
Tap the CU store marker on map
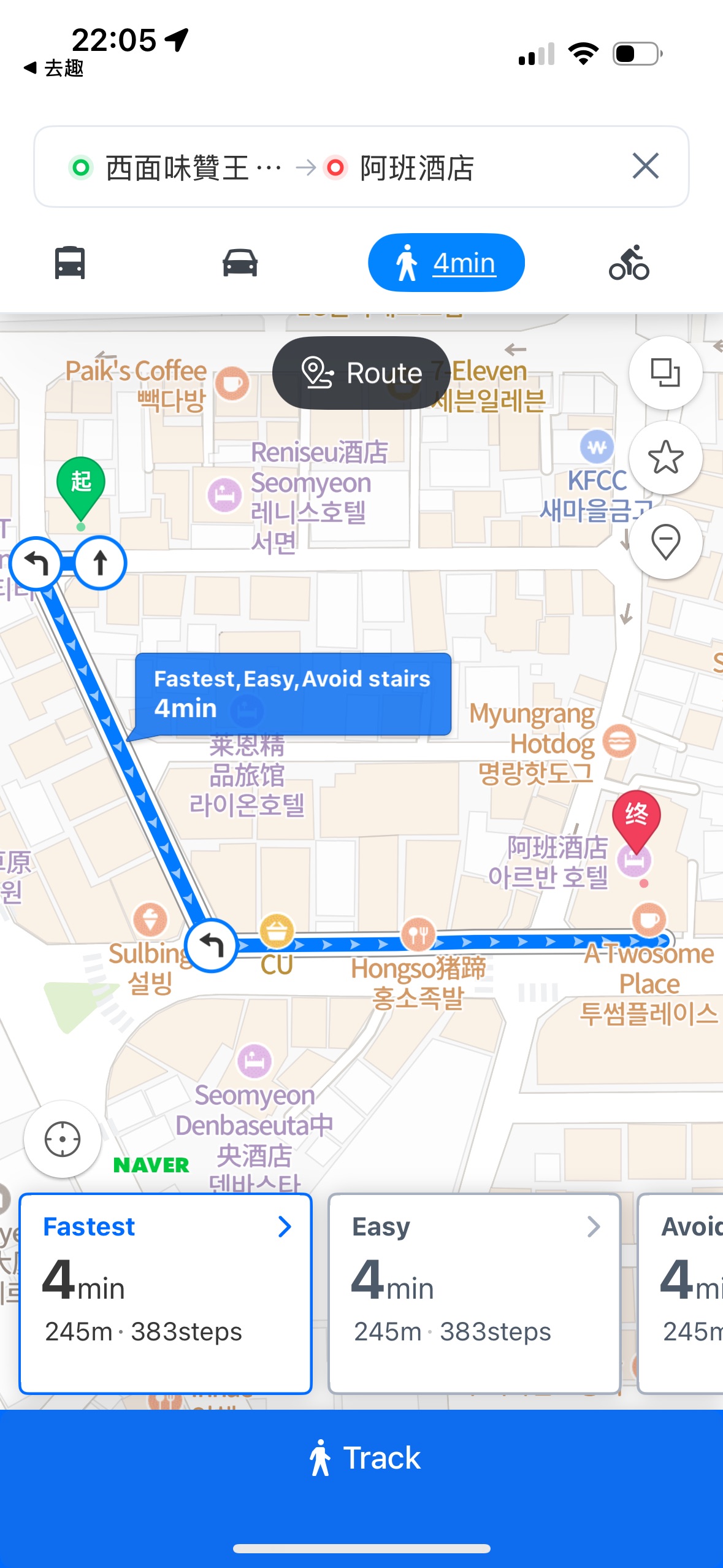point(277,932)
